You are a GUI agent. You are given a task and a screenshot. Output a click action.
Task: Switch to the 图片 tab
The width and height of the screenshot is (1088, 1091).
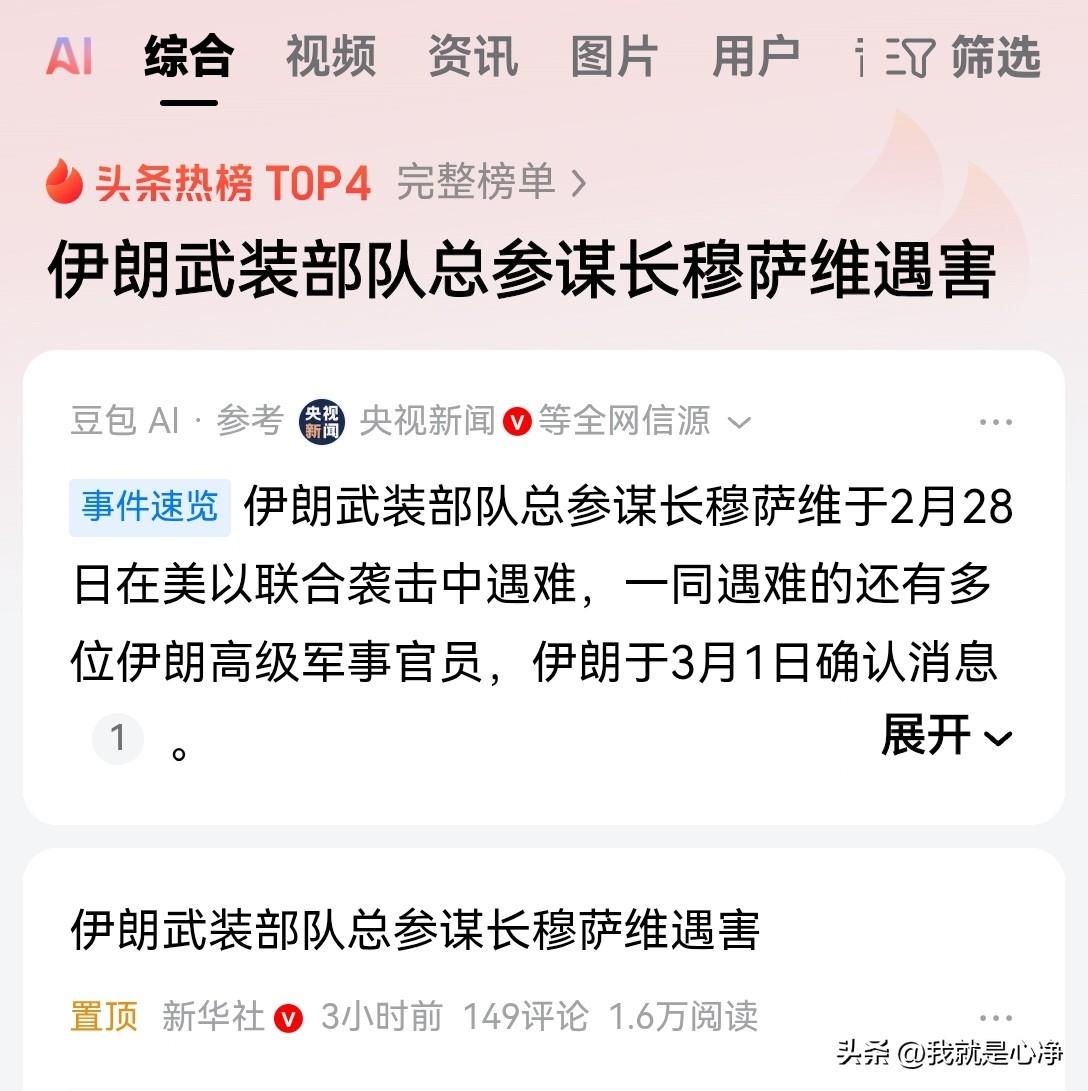(613, 57)
